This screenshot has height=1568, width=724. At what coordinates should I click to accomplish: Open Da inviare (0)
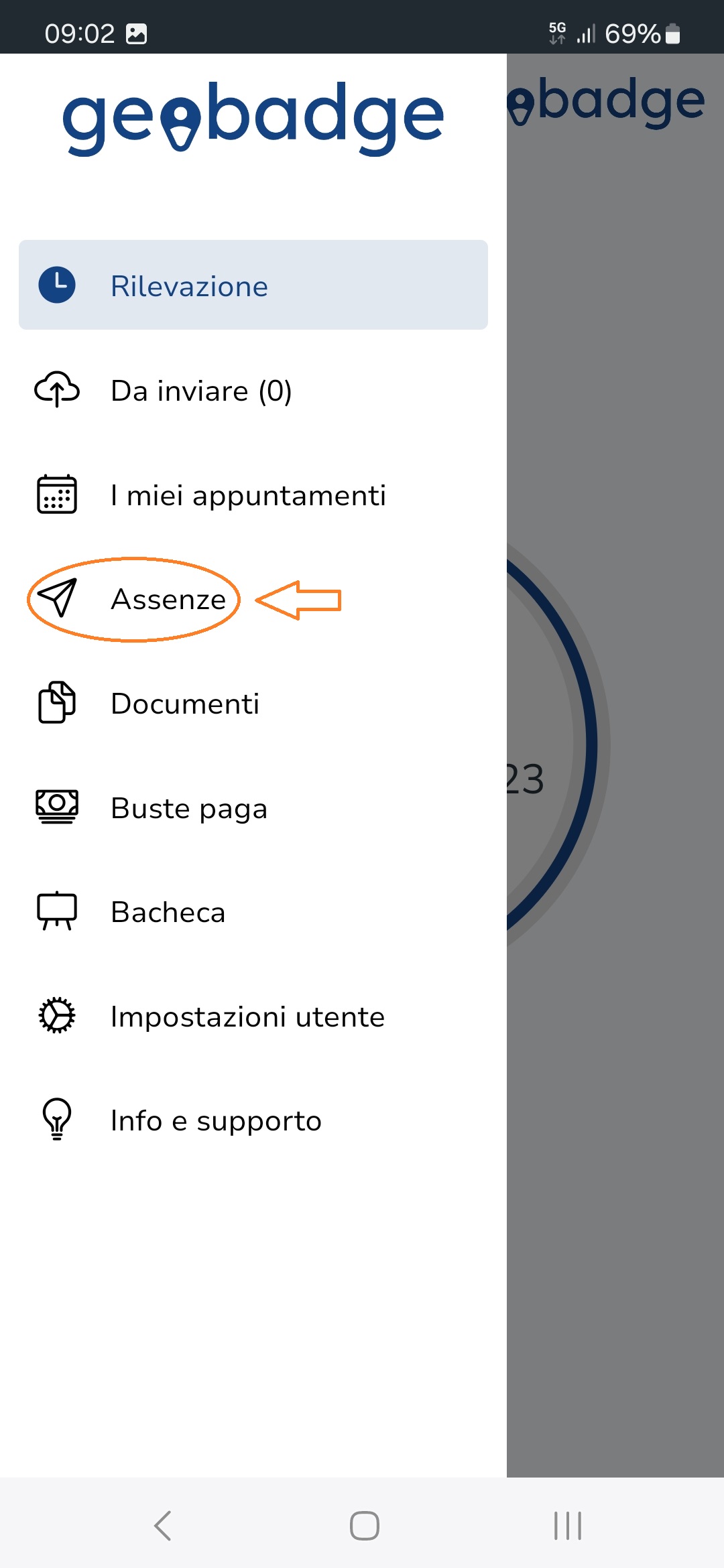click(x=253, y=391)
